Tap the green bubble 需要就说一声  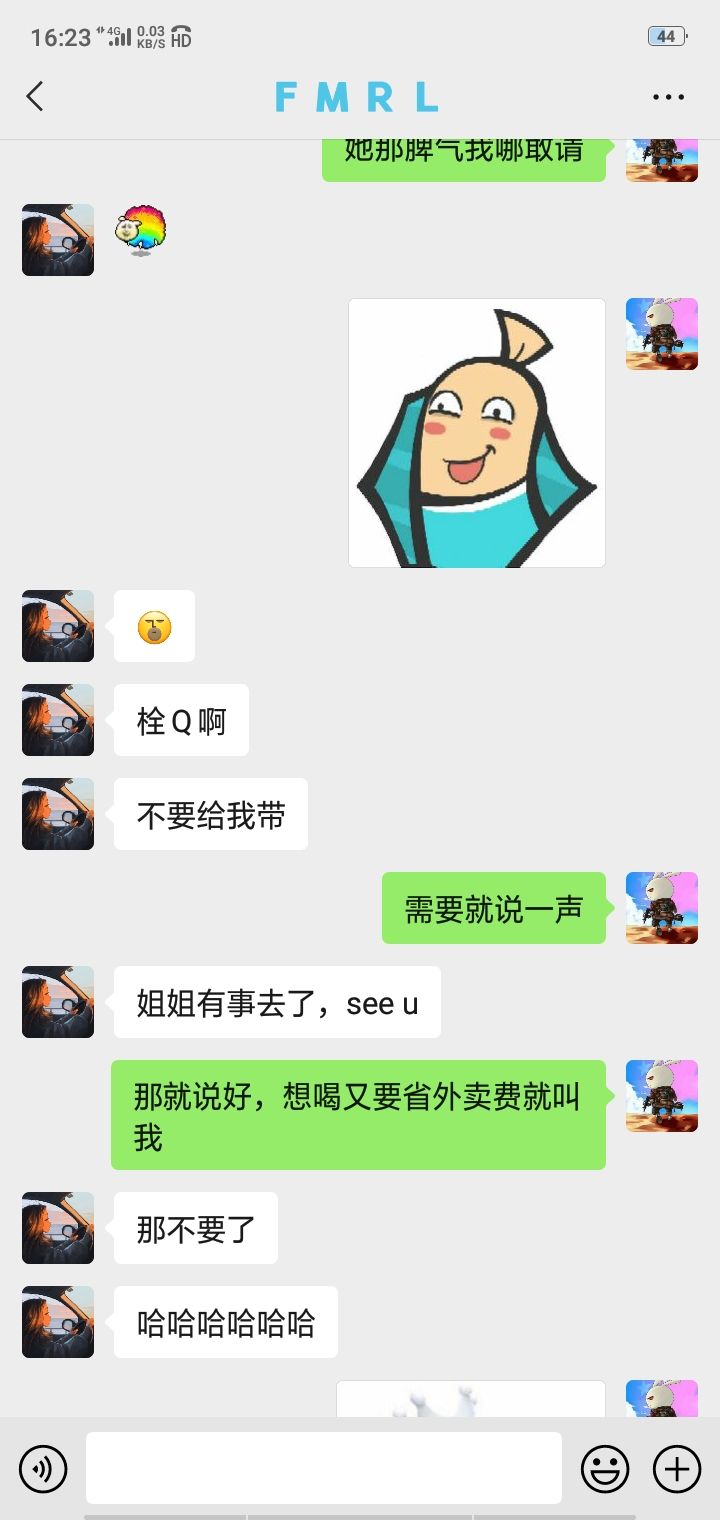(x=494, y=907)
